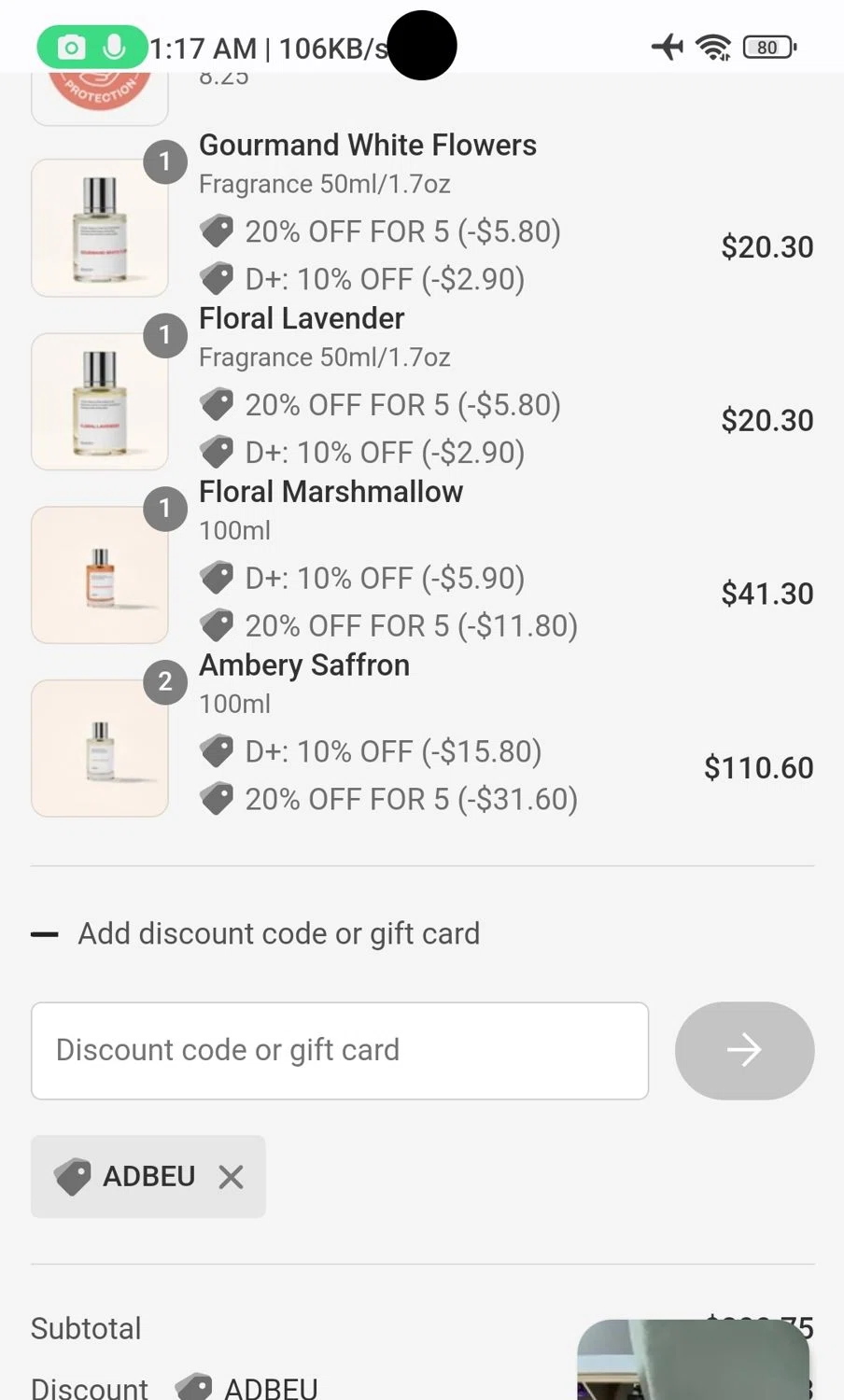
Task: Collapse the Add discount code section
Action: (45, 934)
